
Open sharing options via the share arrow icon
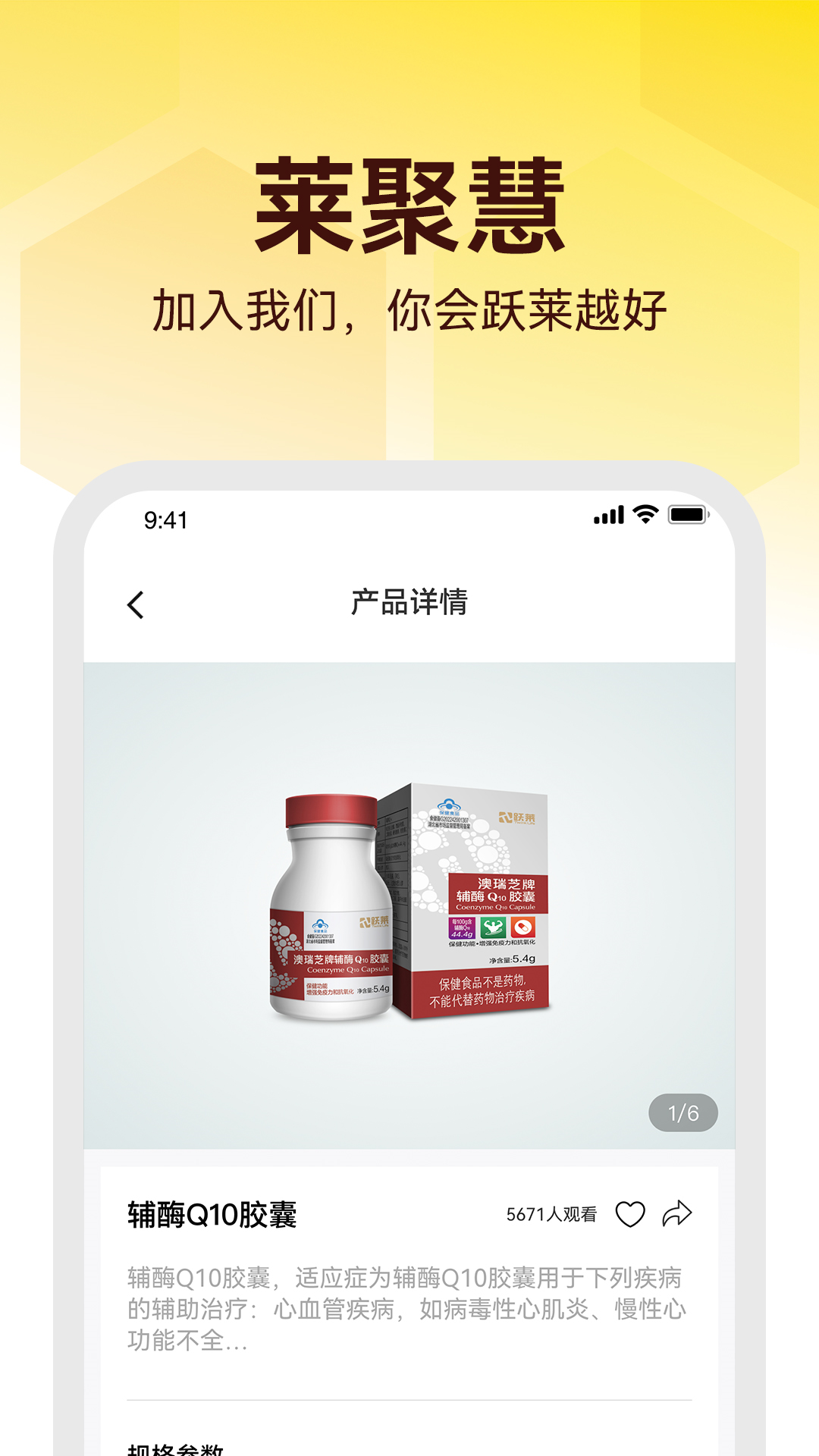click(678, 1210)
